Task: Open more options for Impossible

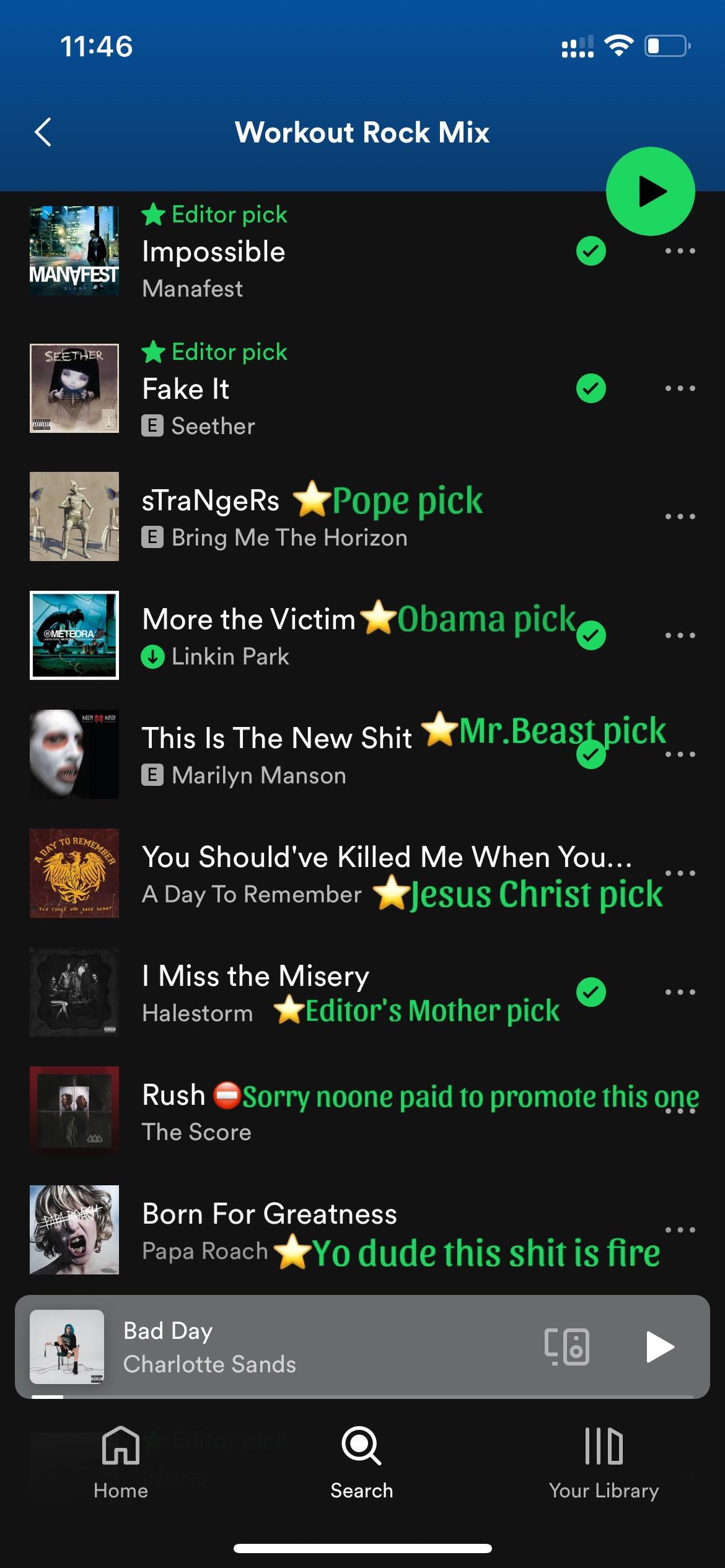Action: pyautogui.click(x=680, y=251)
